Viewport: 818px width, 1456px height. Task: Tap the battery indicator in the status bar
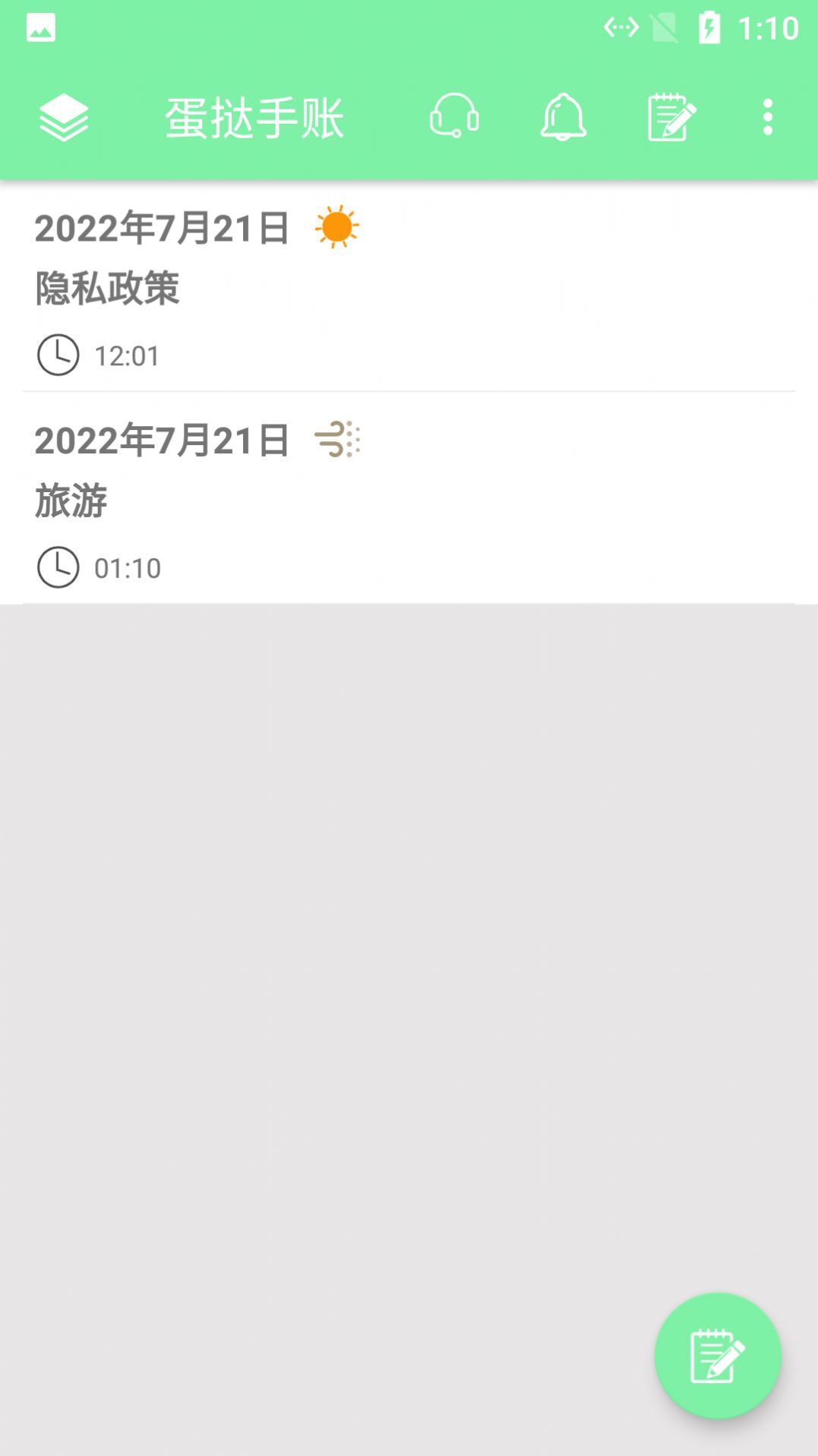coord(709,27)
